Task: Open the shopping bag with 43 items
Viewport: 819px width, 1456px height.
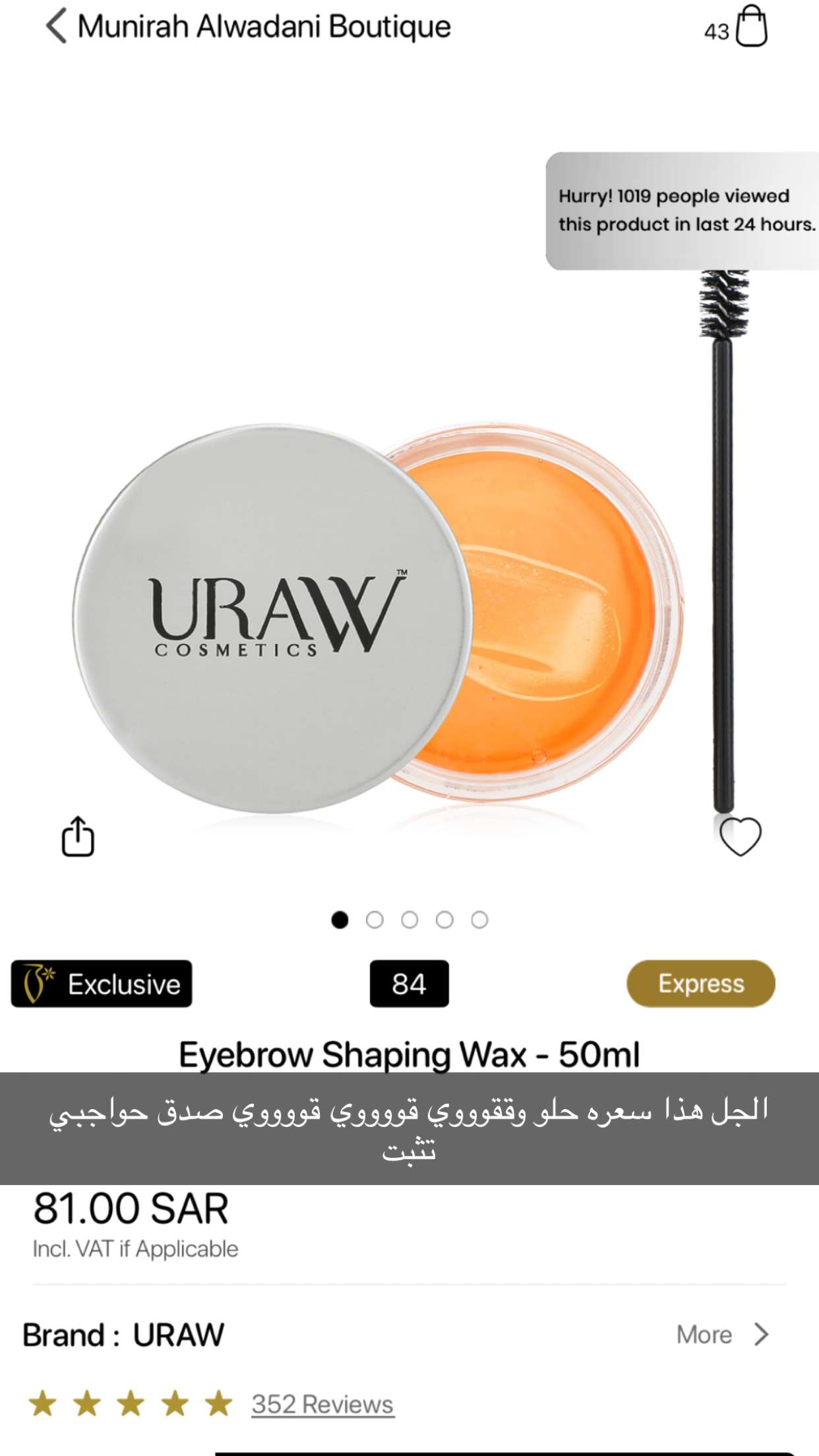Action: pos(751,26)
